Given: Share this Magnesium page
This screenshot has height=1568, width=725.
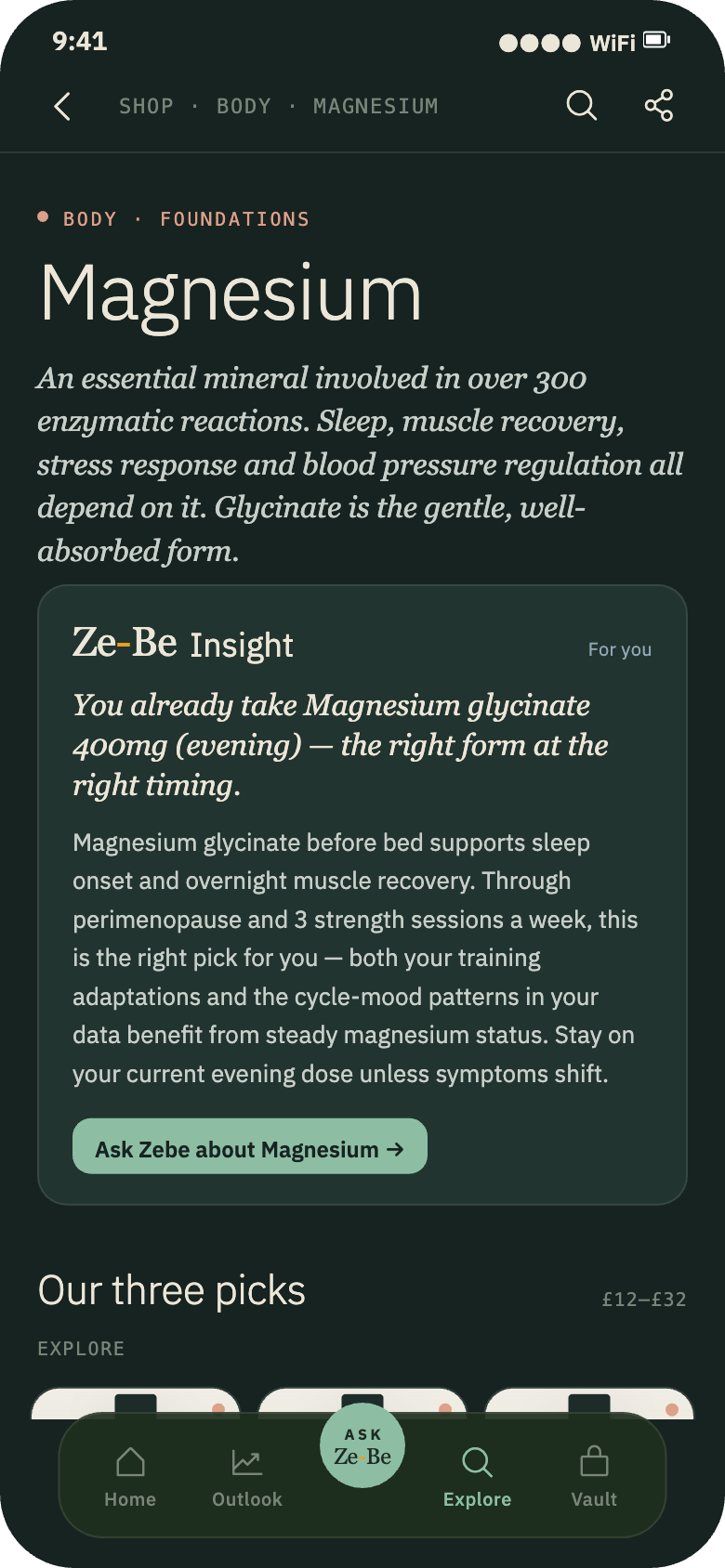Looking at the screenshot, I should [659, 106].
